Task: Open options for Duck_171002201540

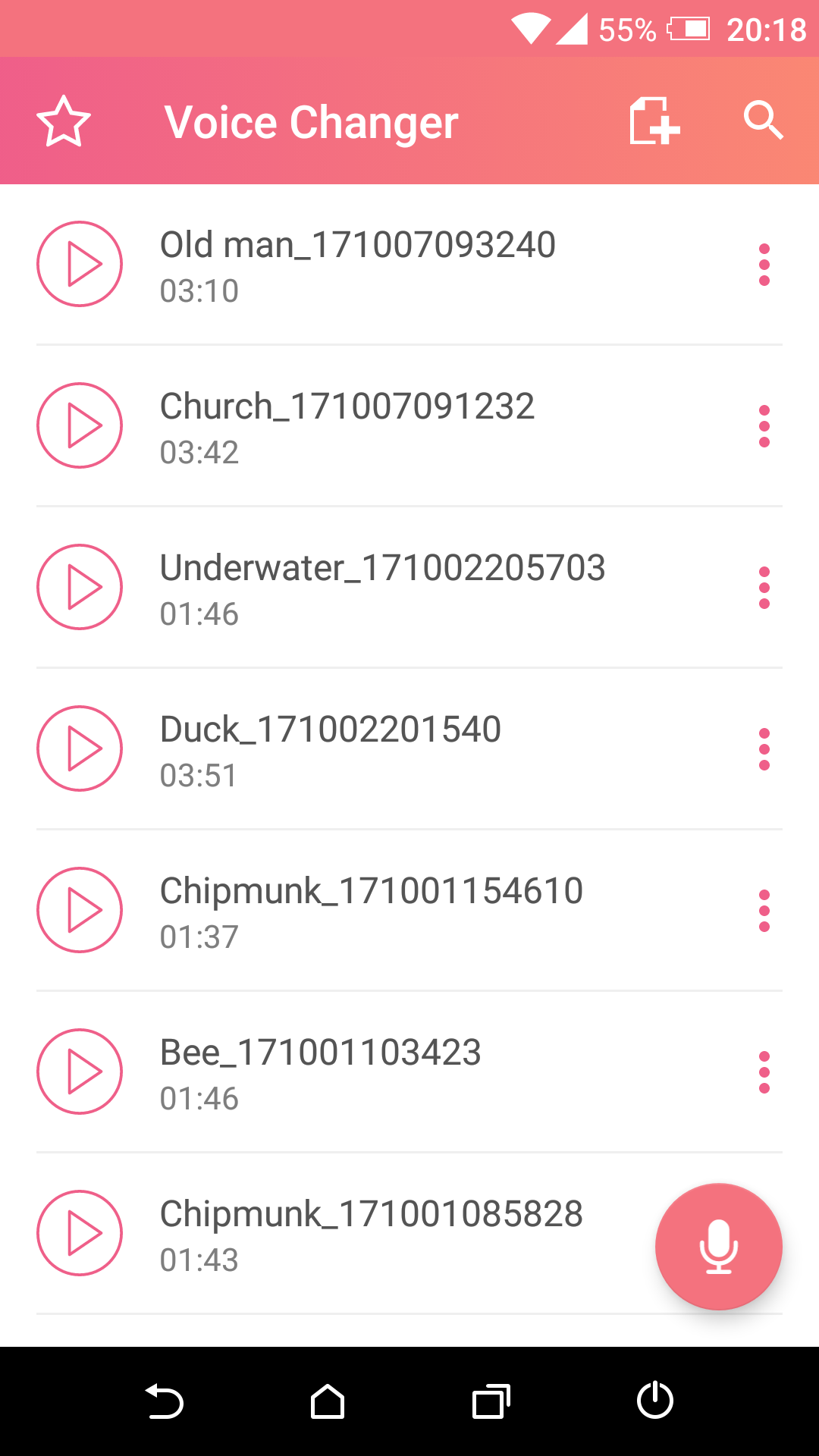Action: tap(764, 749)
